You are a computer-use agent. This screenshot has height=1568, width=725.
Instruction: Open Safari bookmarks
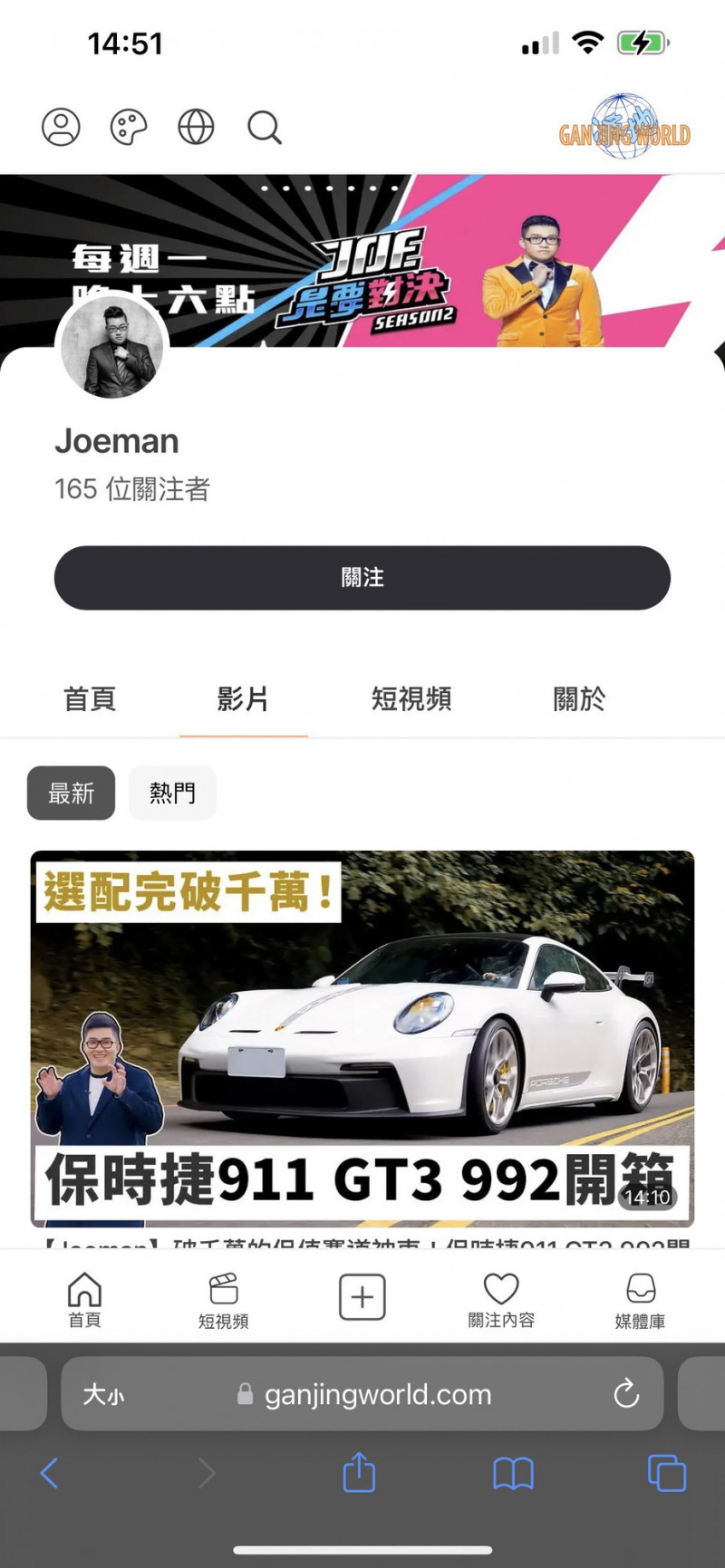(x=513, y=1474)
